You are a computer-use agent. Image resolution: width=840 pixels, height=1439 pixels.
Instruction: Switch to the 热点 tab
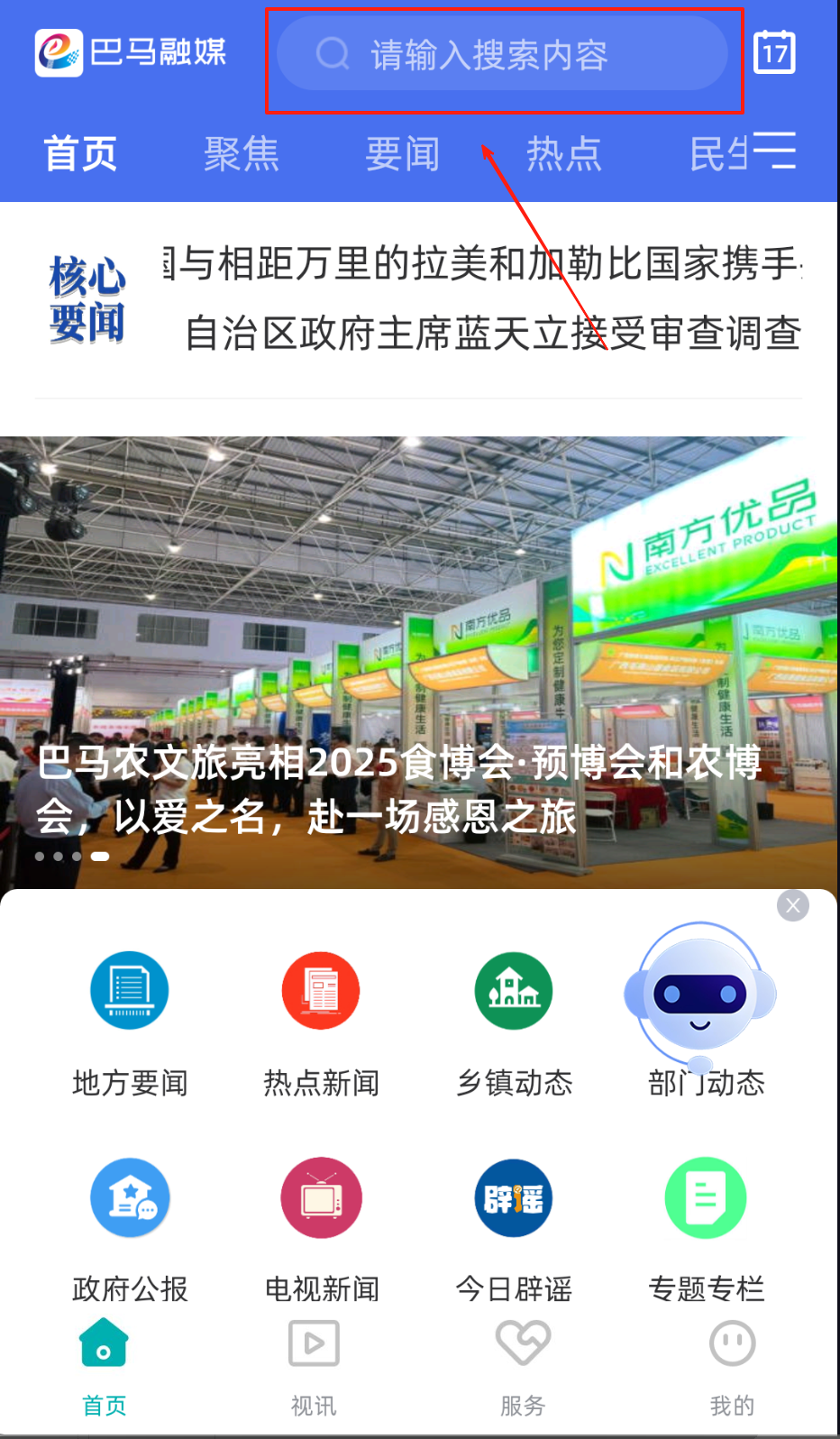(x=563, y=154)
